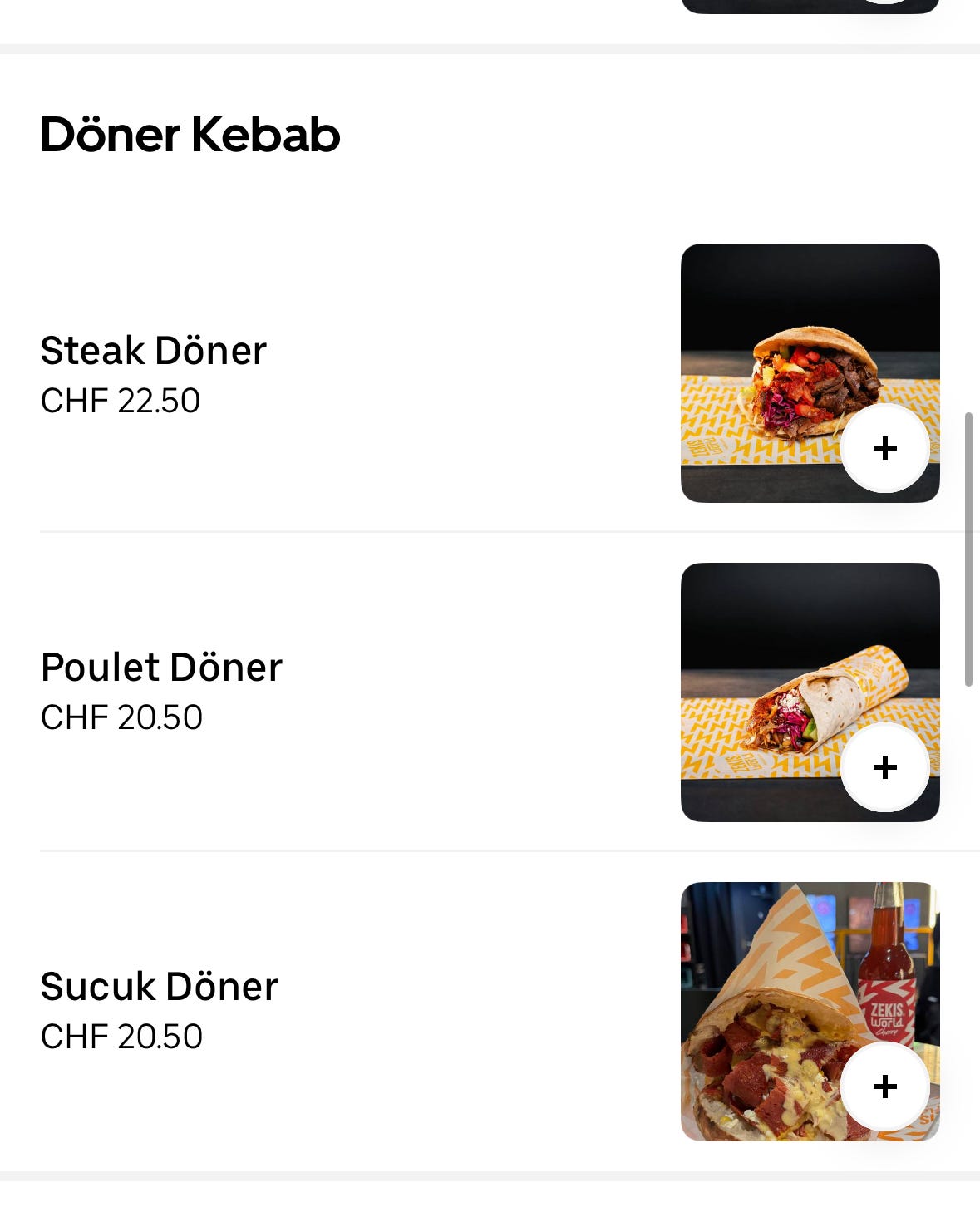Image resolution: width=980 pixels, height=1227 pixels.
Task: Add Steak Döner to the cart
Action: pyautogui.click(x=884, y=448)
